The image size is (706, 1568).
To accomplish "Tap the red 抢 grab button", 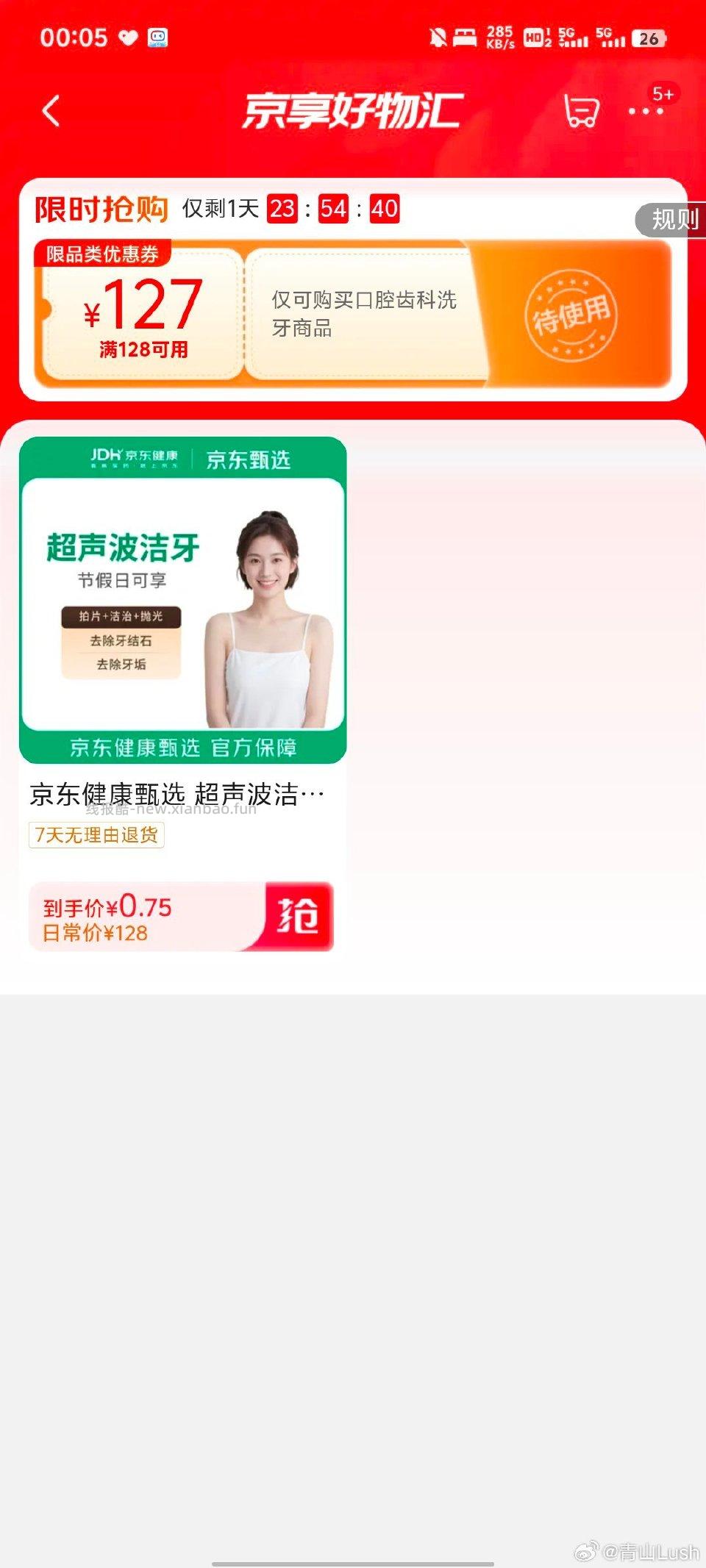I will click(x=300, y=916).
